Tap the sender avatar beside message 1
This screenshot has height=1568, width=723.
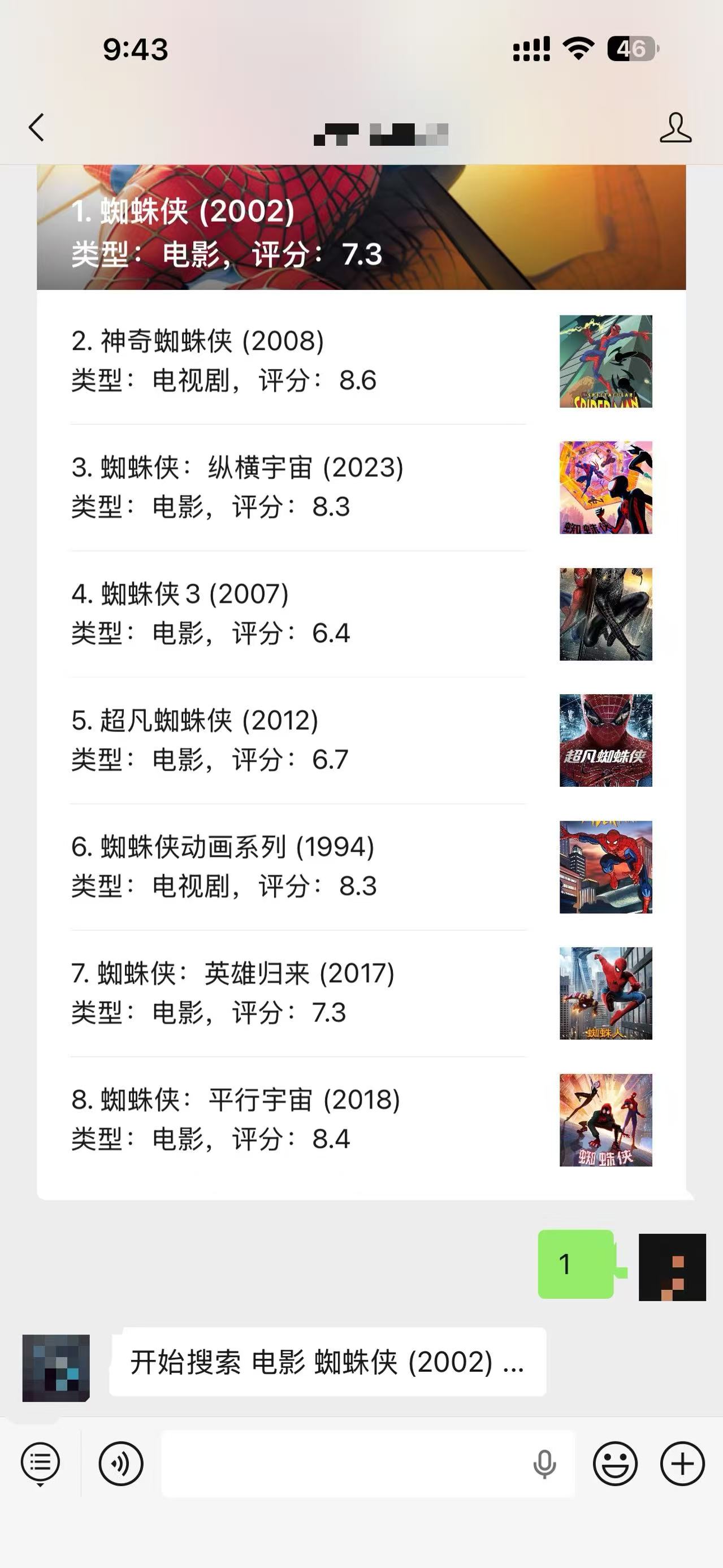click(672, 1267)
